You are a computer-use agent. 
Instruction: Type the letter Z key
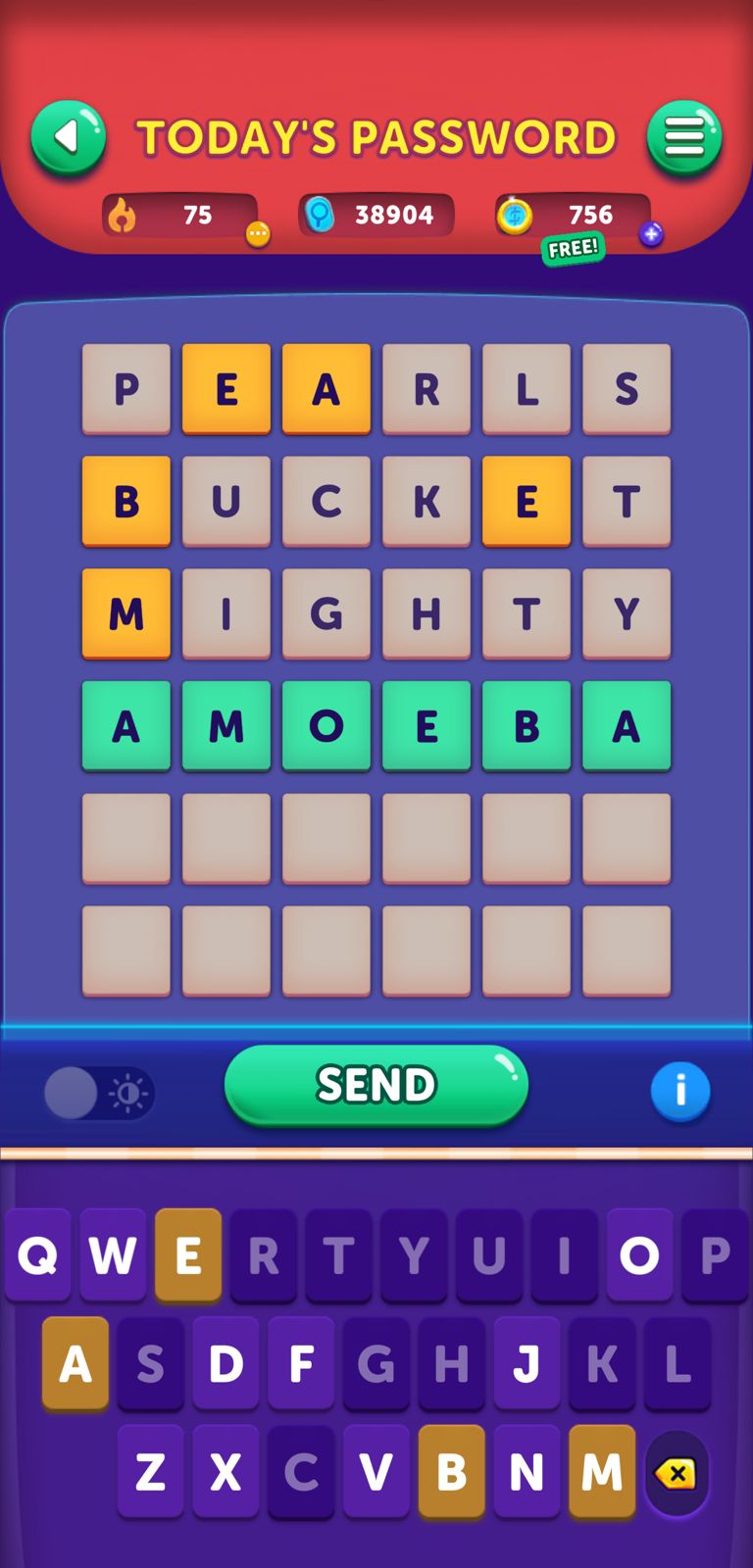coord(151,1471)
